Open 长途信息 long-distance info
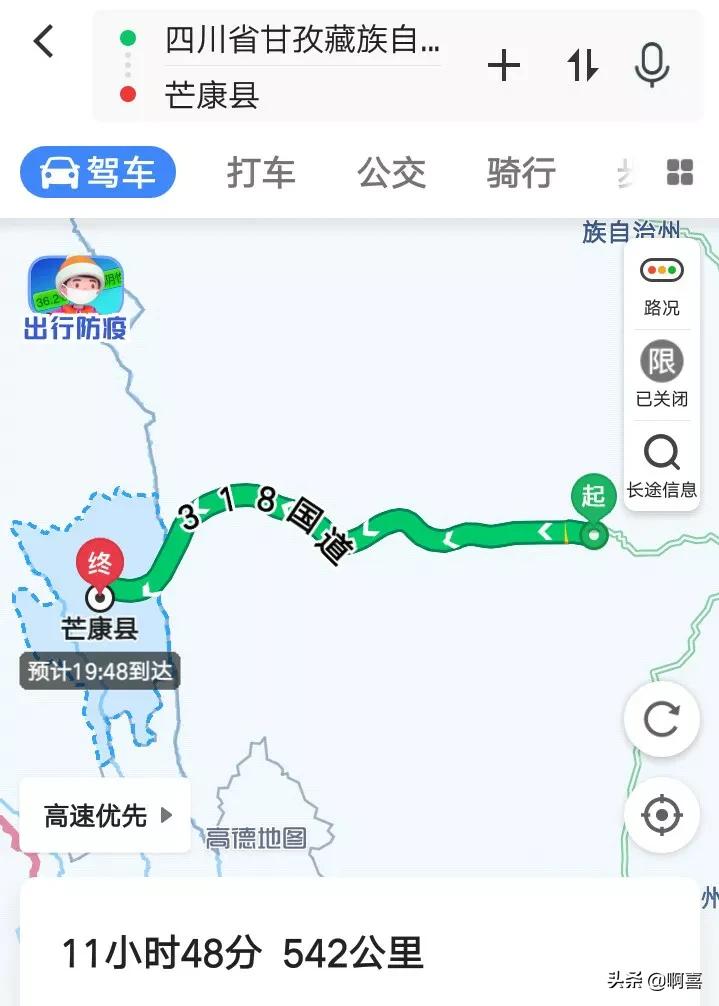 click(661, 465)
